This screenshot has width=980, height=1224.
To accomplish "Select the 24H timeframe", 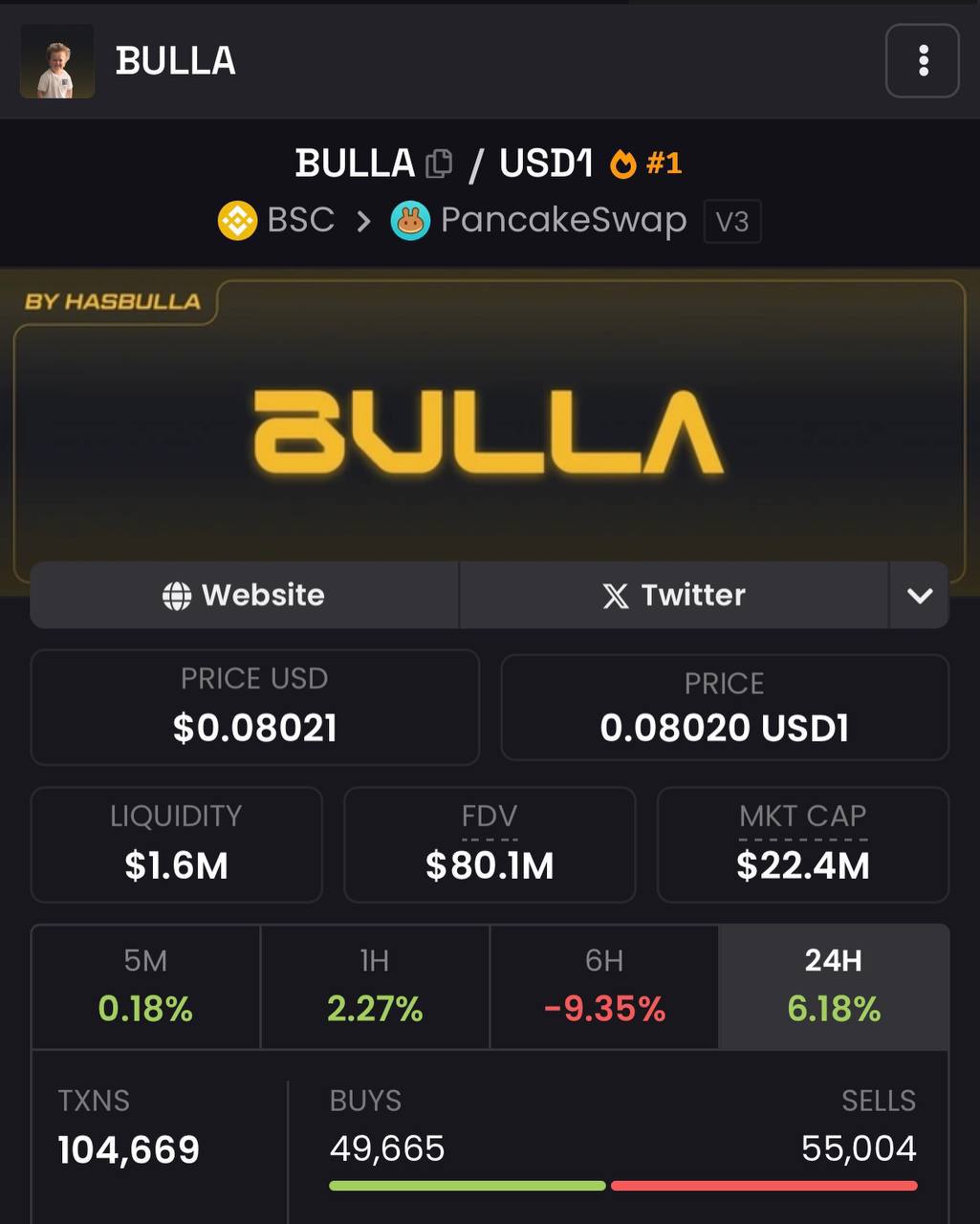I will pyautogui.click(x=833, y=986).
